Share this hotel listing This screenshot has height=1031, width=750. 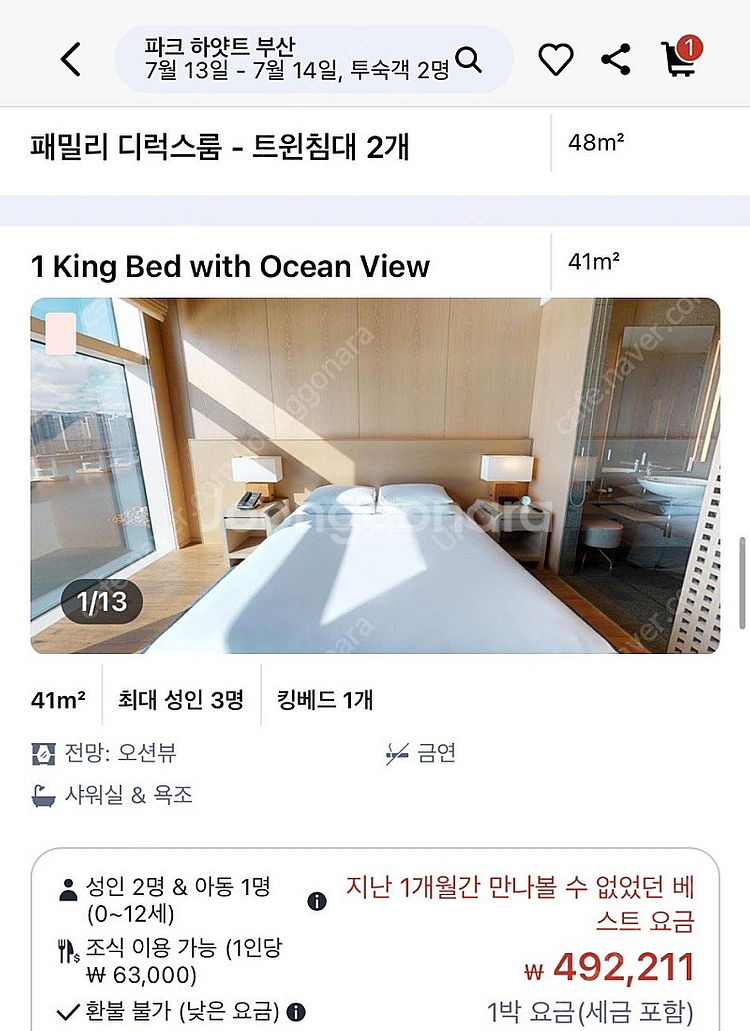pyautogui.click(x=616, y=60)
